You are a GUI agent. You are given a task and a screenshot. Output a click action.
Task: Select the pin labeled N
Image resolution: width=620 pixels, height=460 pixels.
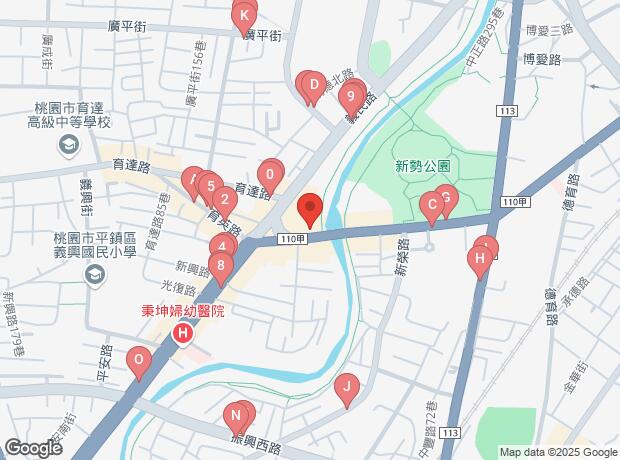(x=237, y=416)
